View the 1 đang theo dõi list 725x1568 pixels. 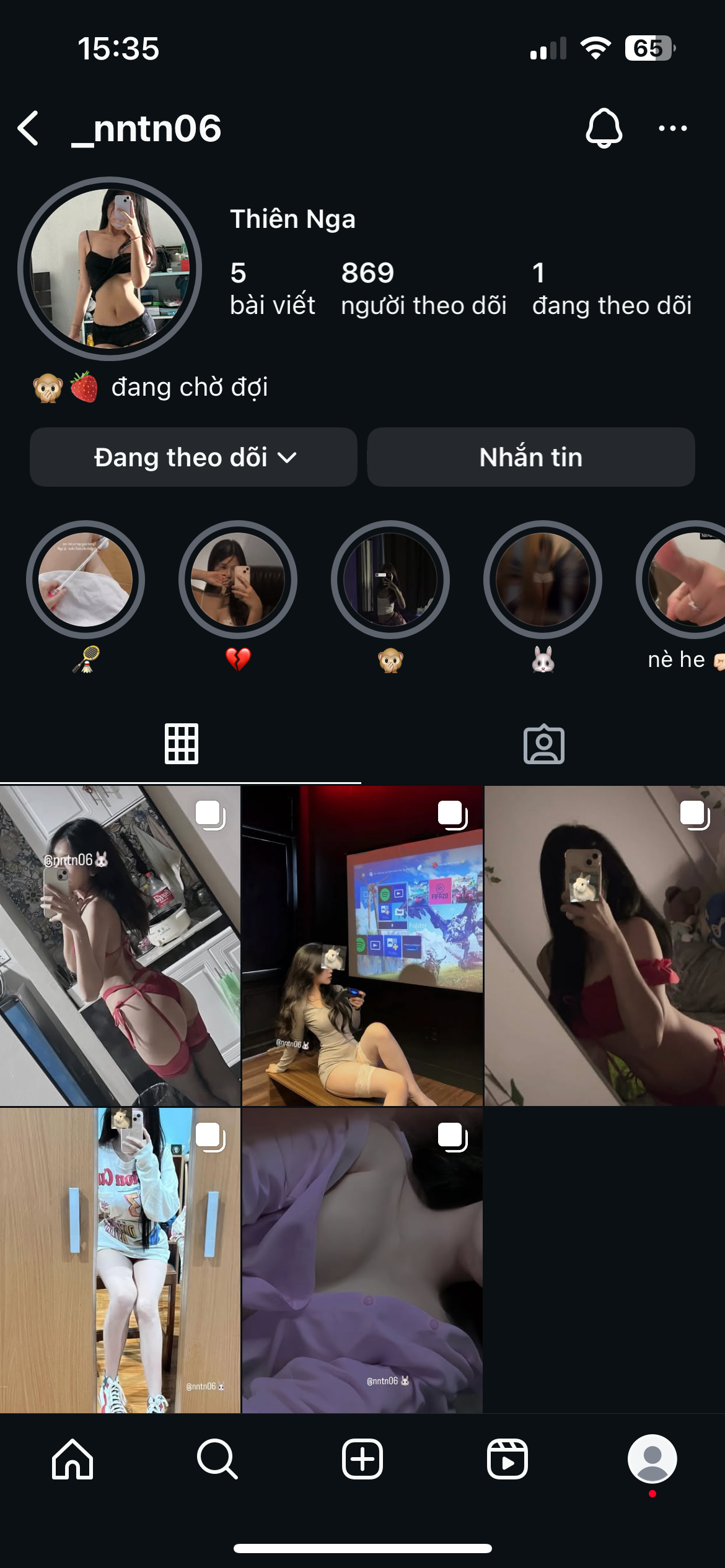[x=611, y=289]
